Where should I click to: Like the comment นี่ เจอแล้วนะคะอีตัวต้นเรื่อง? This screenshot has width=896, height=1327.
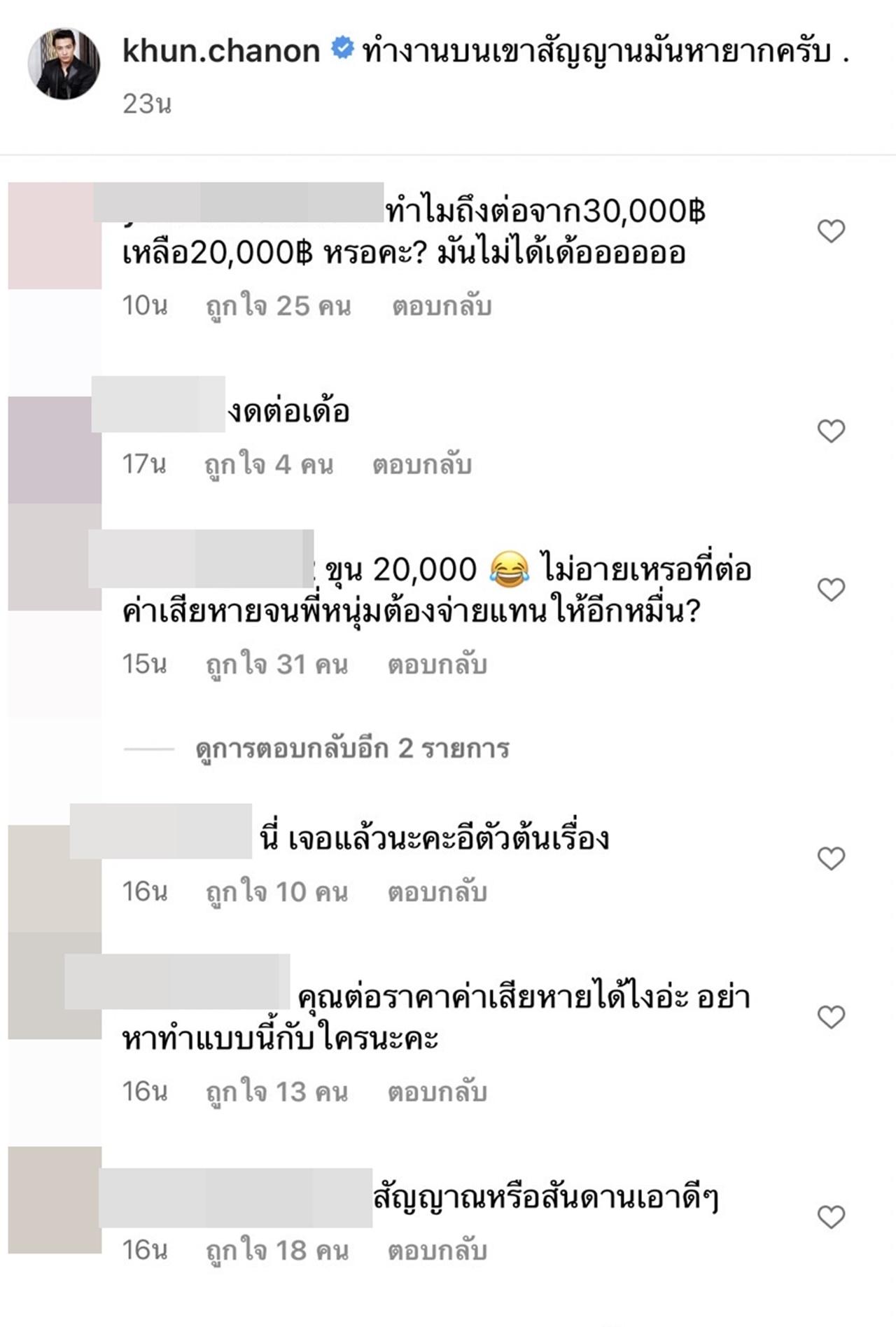(x=831, y=858)
